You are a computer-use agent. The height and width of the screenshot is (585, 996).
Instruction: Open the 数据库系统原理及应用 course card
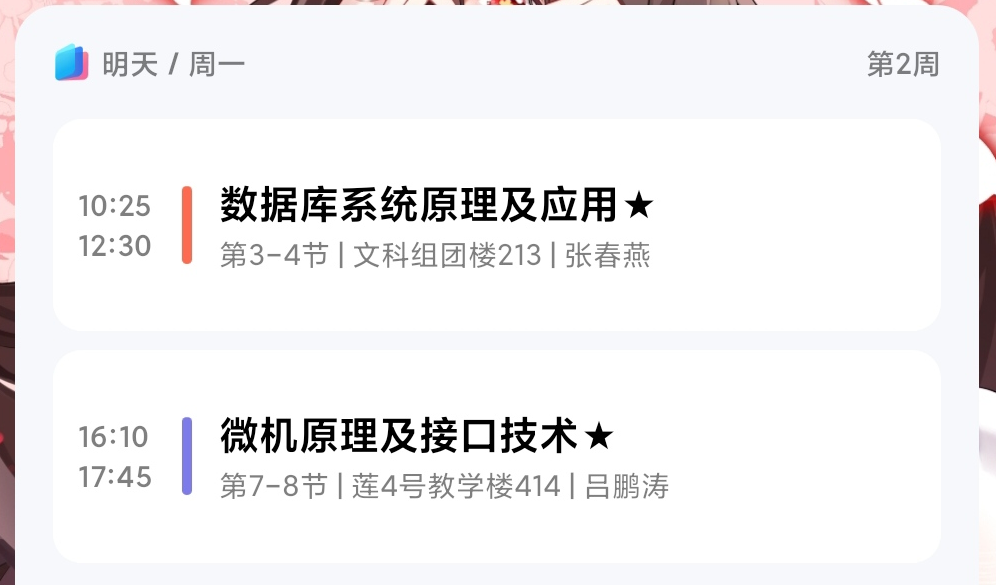(x=497, y=225)
